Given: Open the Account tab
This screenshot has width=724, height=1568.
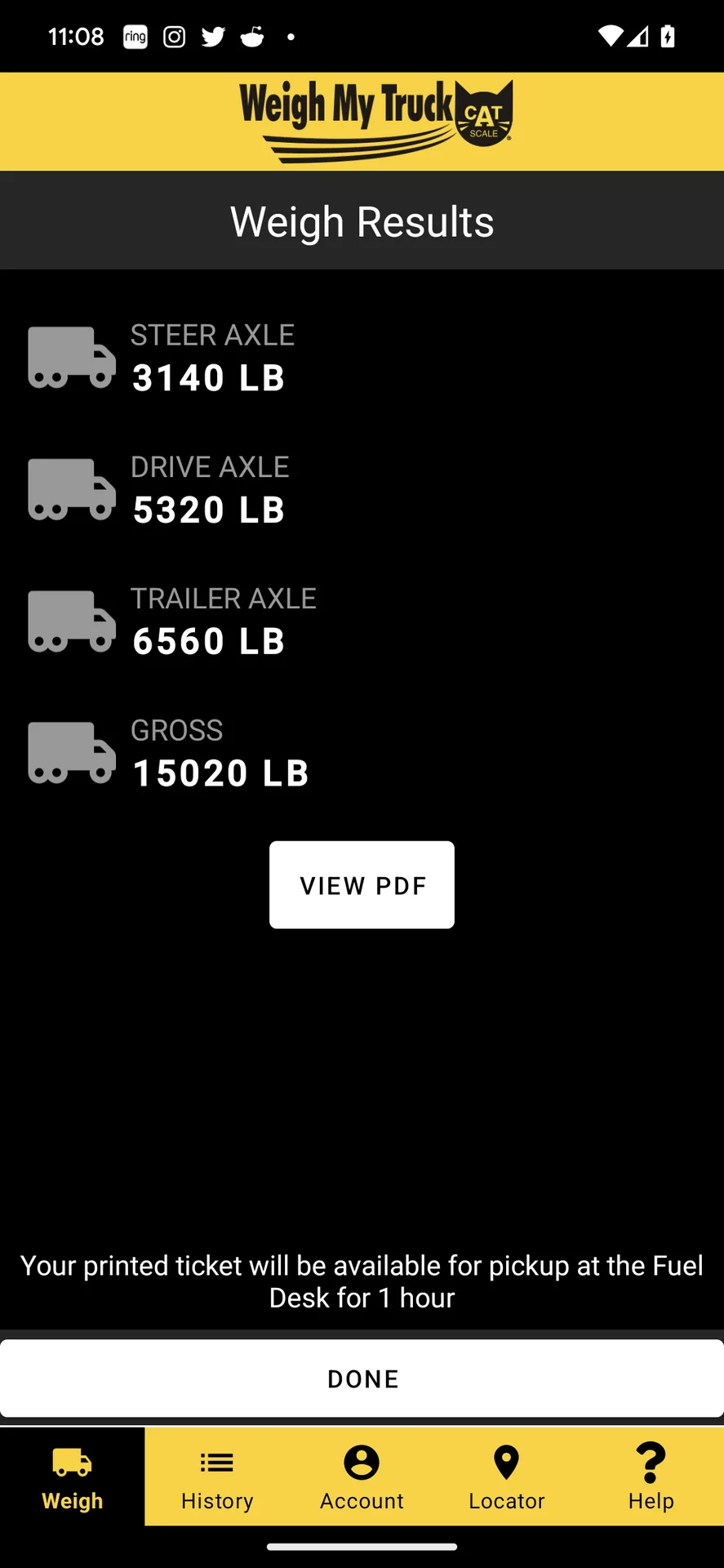Looking at the screenshot, I should [362, 1477].
